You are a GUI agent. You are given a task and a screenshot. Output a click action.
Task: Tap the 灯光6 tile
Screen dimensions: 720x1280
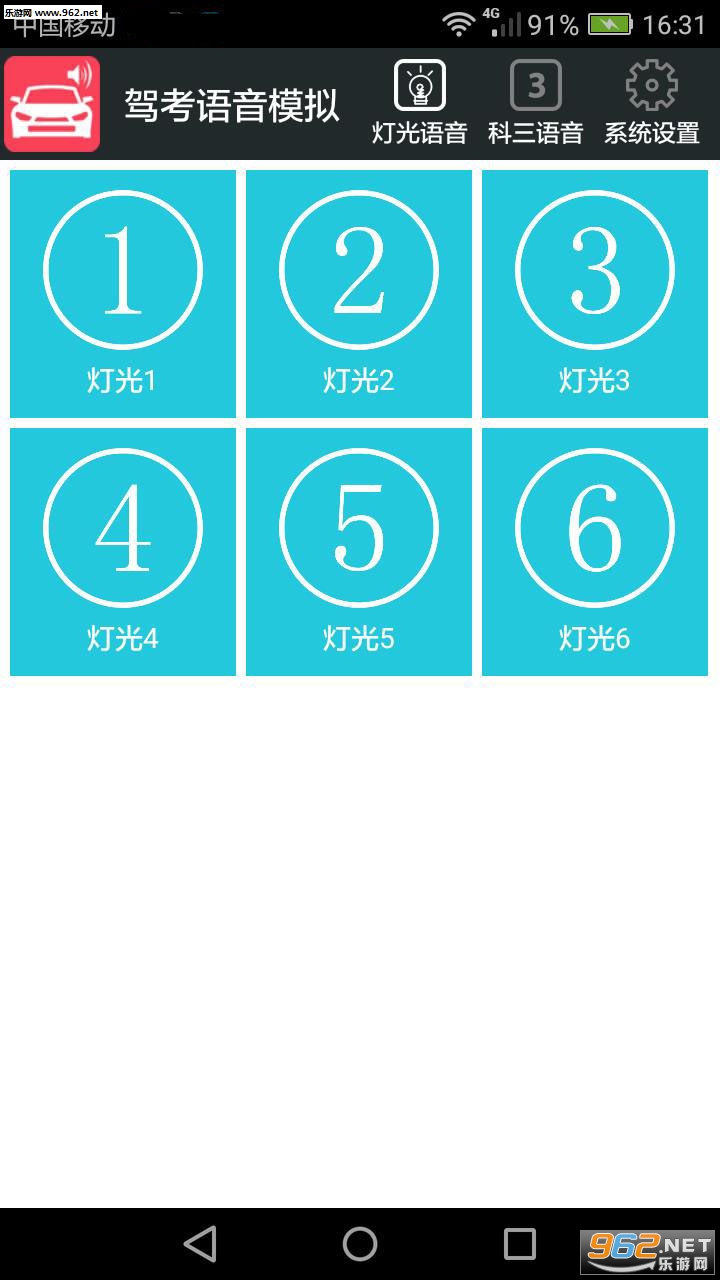click(595, 552)
